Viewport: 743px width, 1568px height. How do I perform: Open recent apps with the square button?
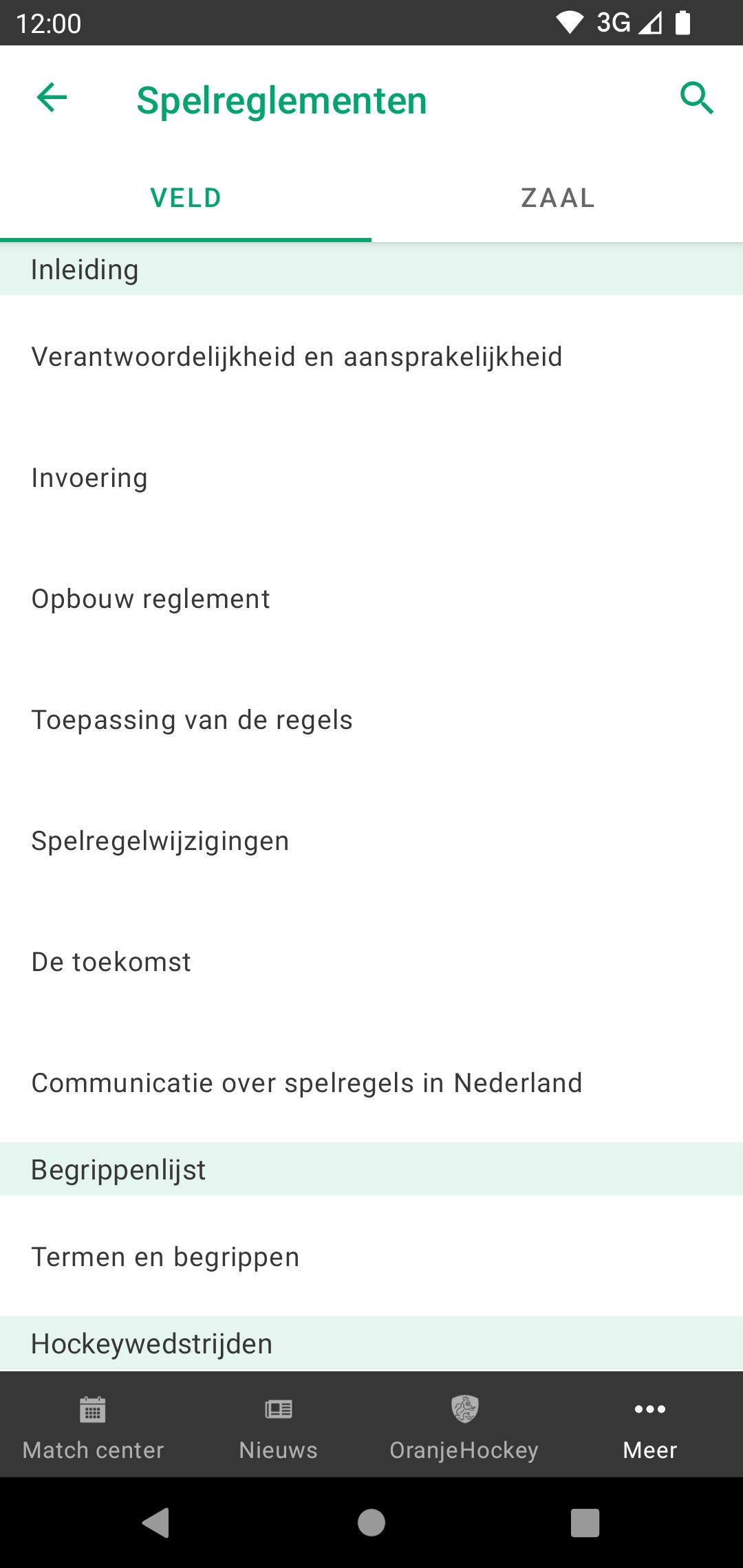pos(585,1523)
